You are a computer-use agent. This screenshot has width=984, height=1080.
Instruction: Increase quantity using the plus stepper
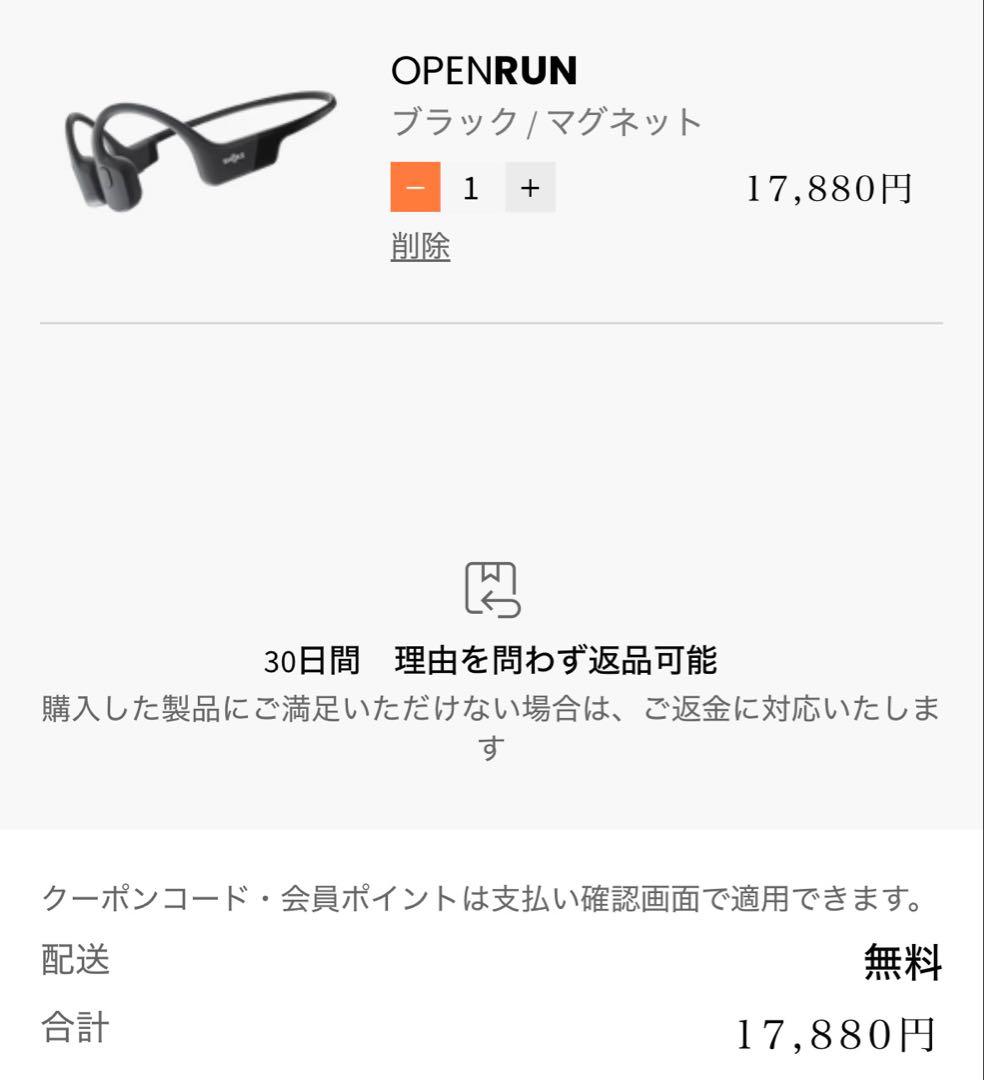(x=532, y=188)
